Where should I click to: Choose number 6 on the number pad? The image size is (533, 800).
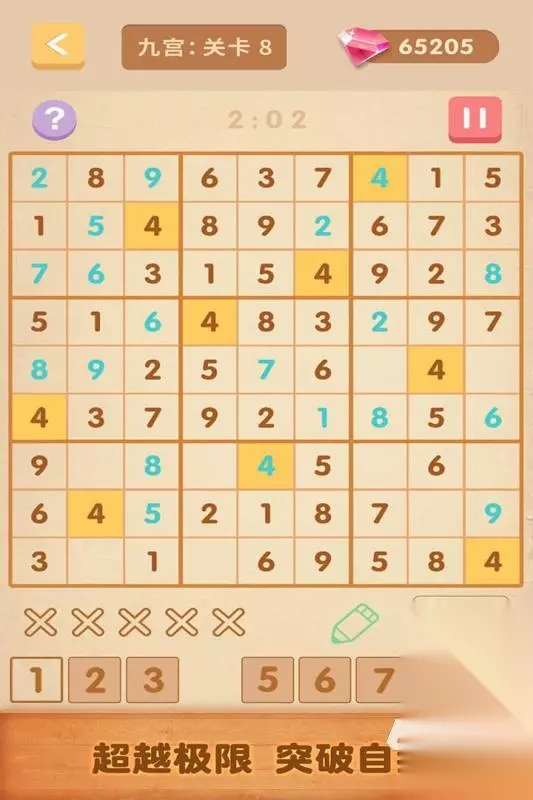[x=325, y=680]
